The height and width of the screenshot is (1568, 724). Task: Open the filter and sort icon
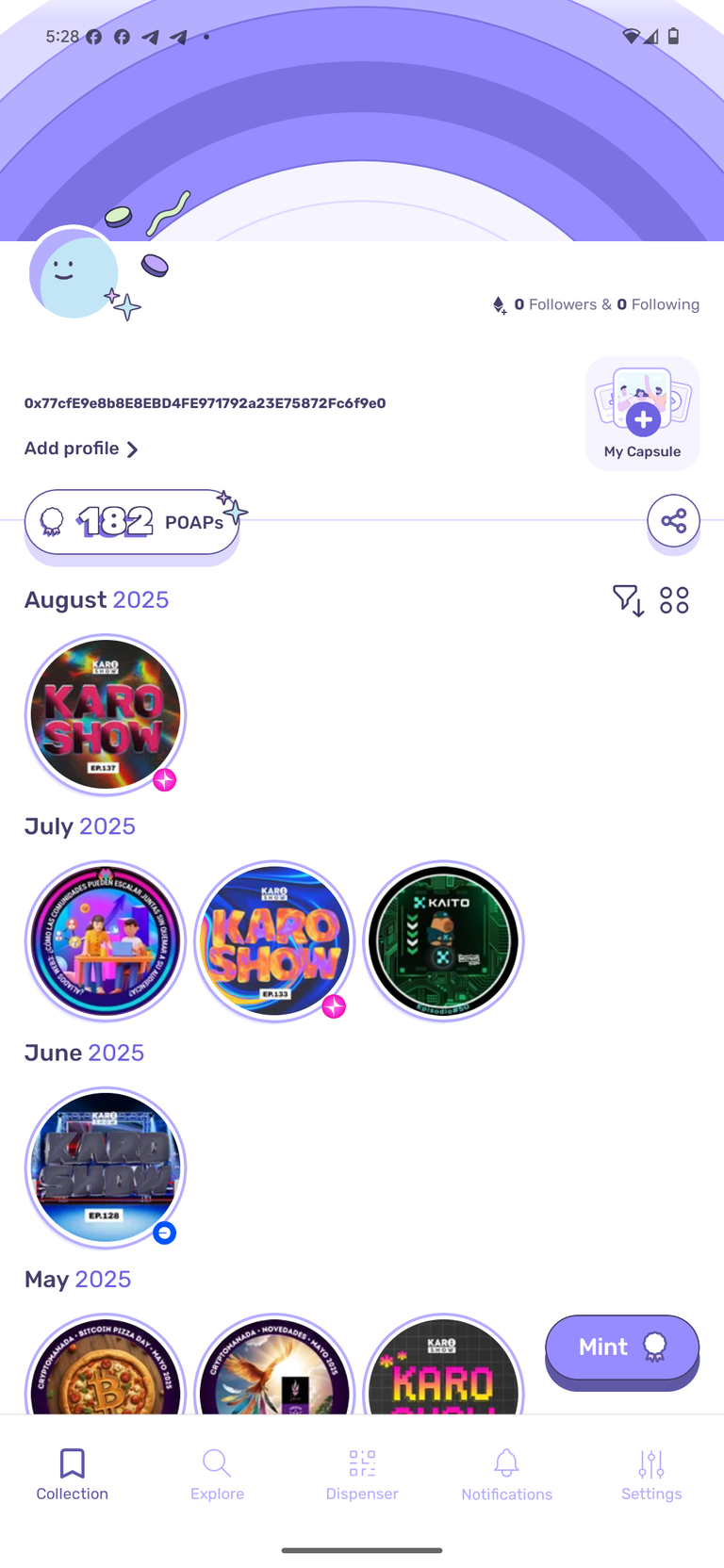[629, 600]
